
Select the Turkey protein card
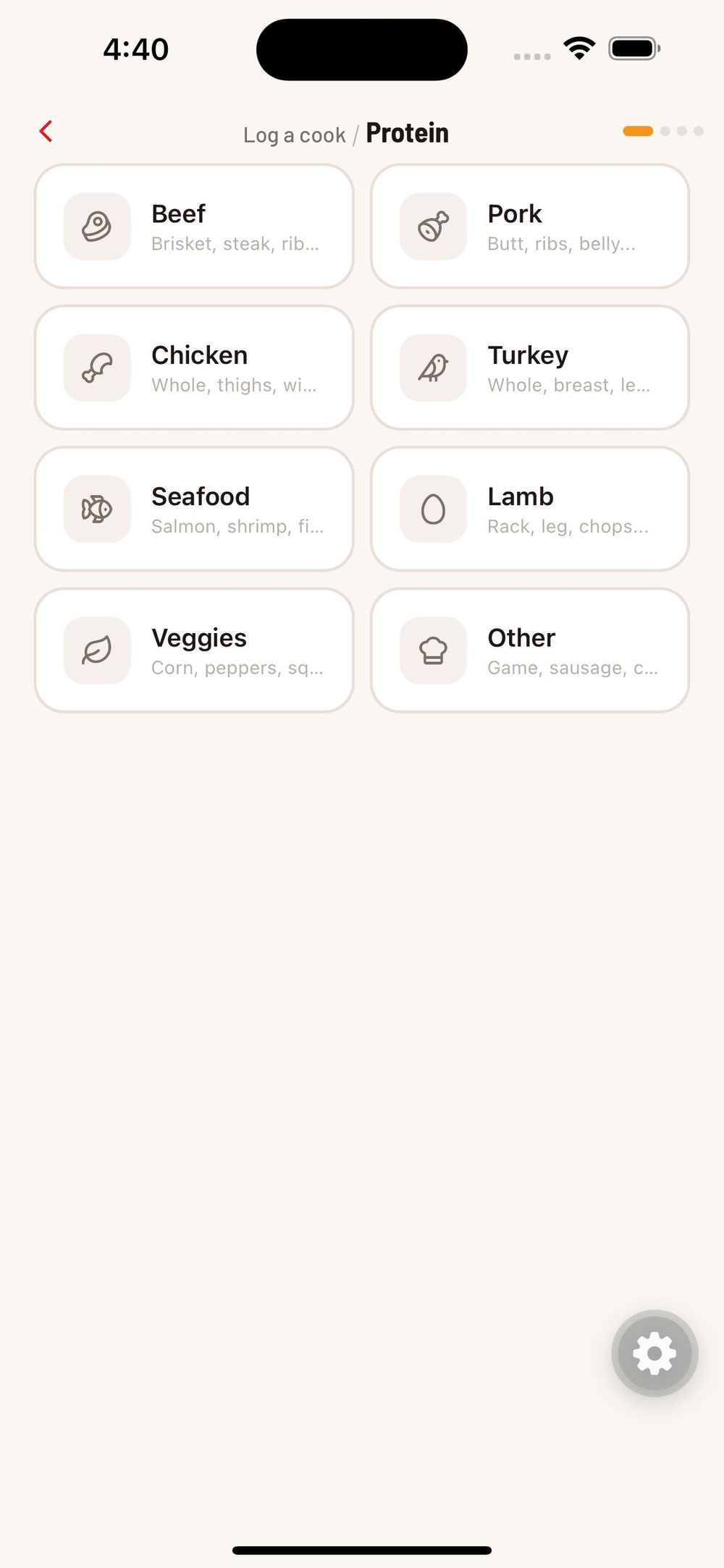click(x=529, y=368)
